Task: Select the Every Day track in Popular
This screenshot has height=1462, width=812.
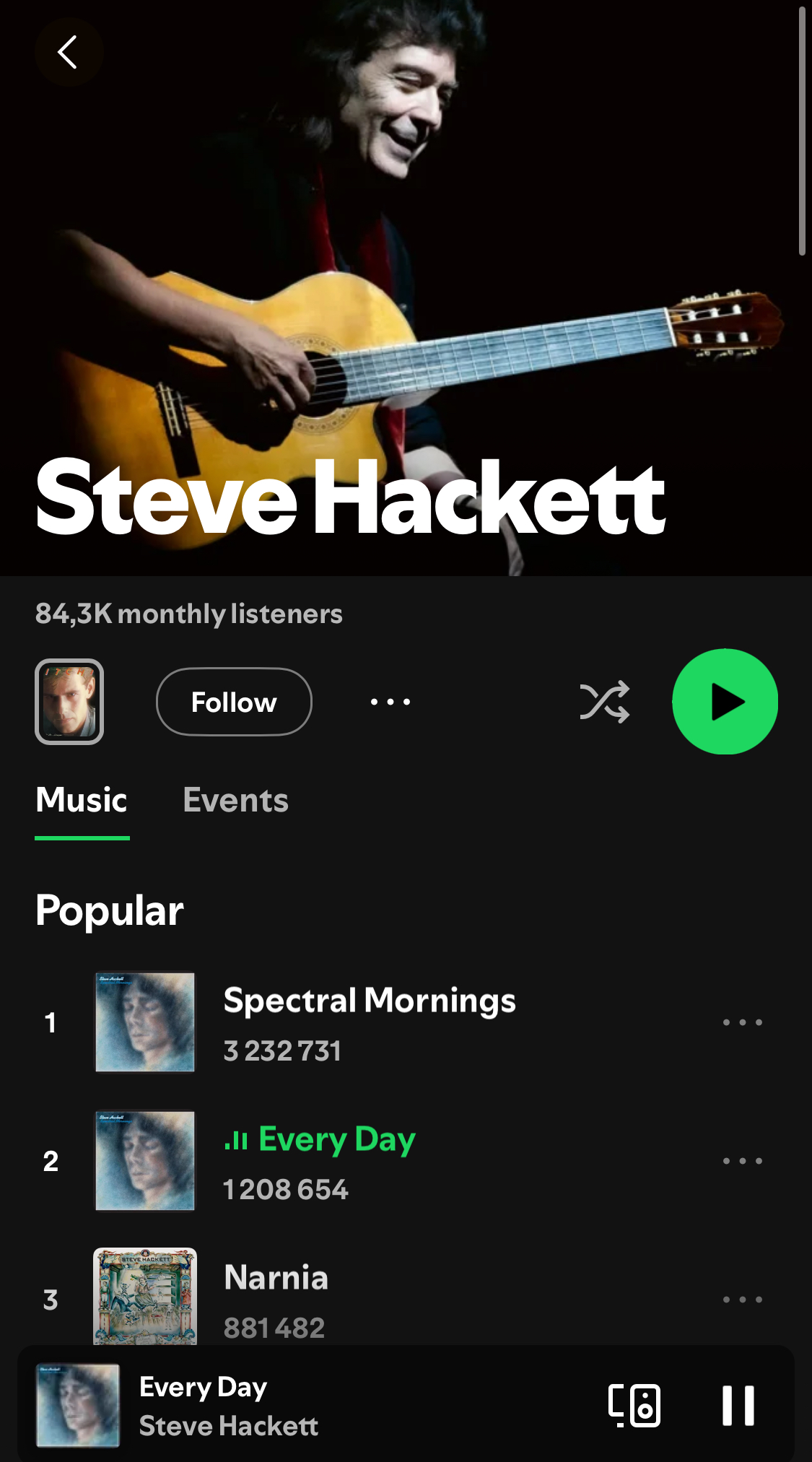Action: [x=336, y=1161]
